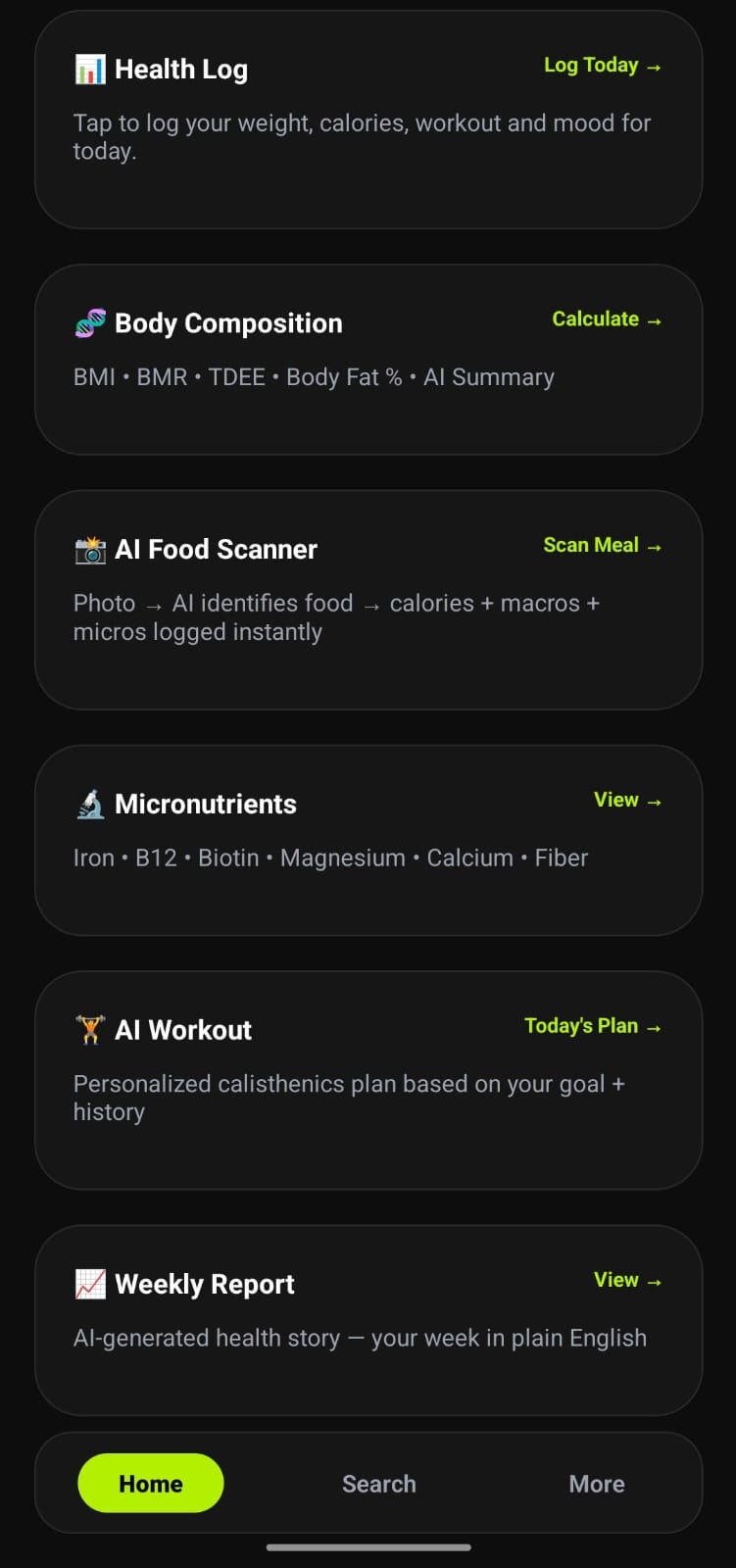This screenshot has height=1568, width=736.
Task: Open Today's Plan for AI Workout
Action: [581, 1026]
